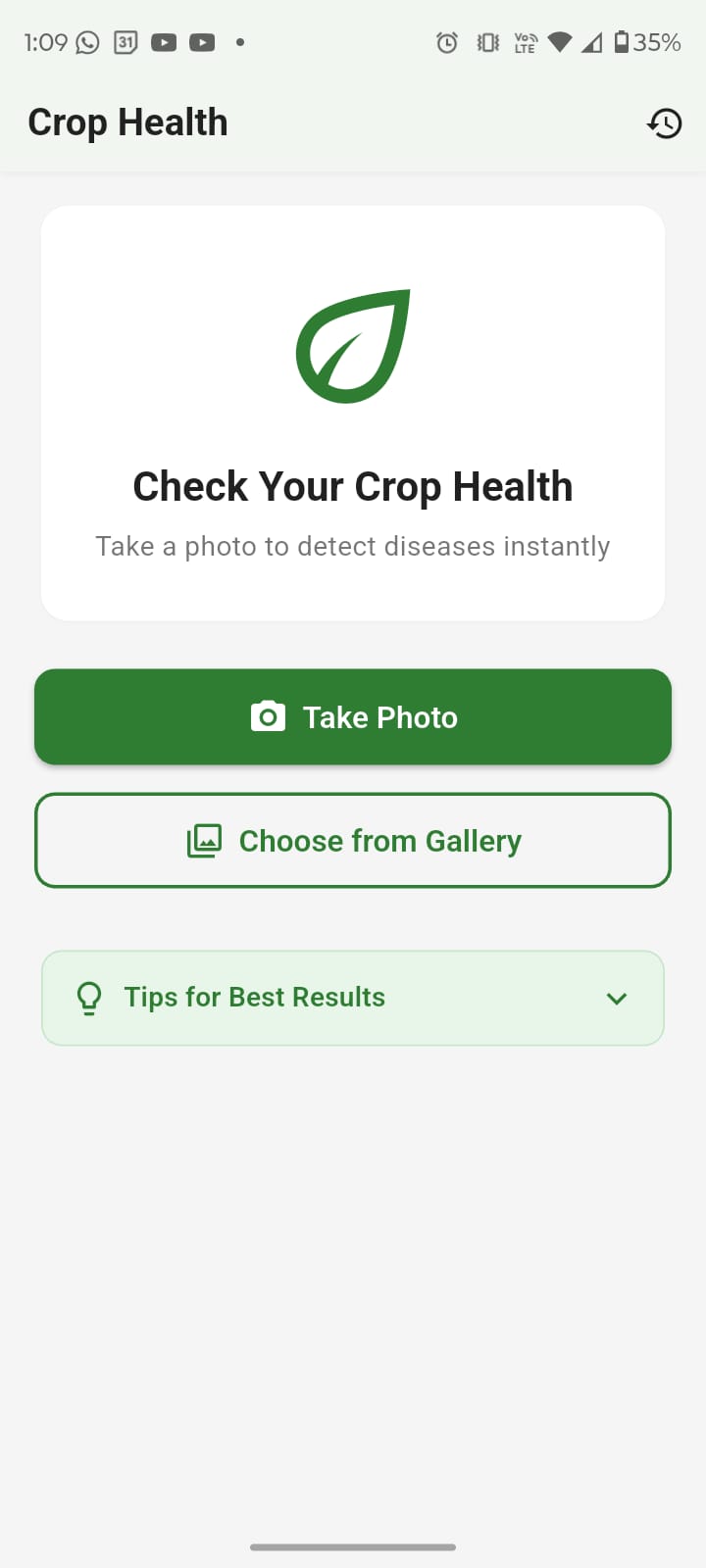
Task: Choose from Gallery to upload image
Action: [x=353, y=840]
